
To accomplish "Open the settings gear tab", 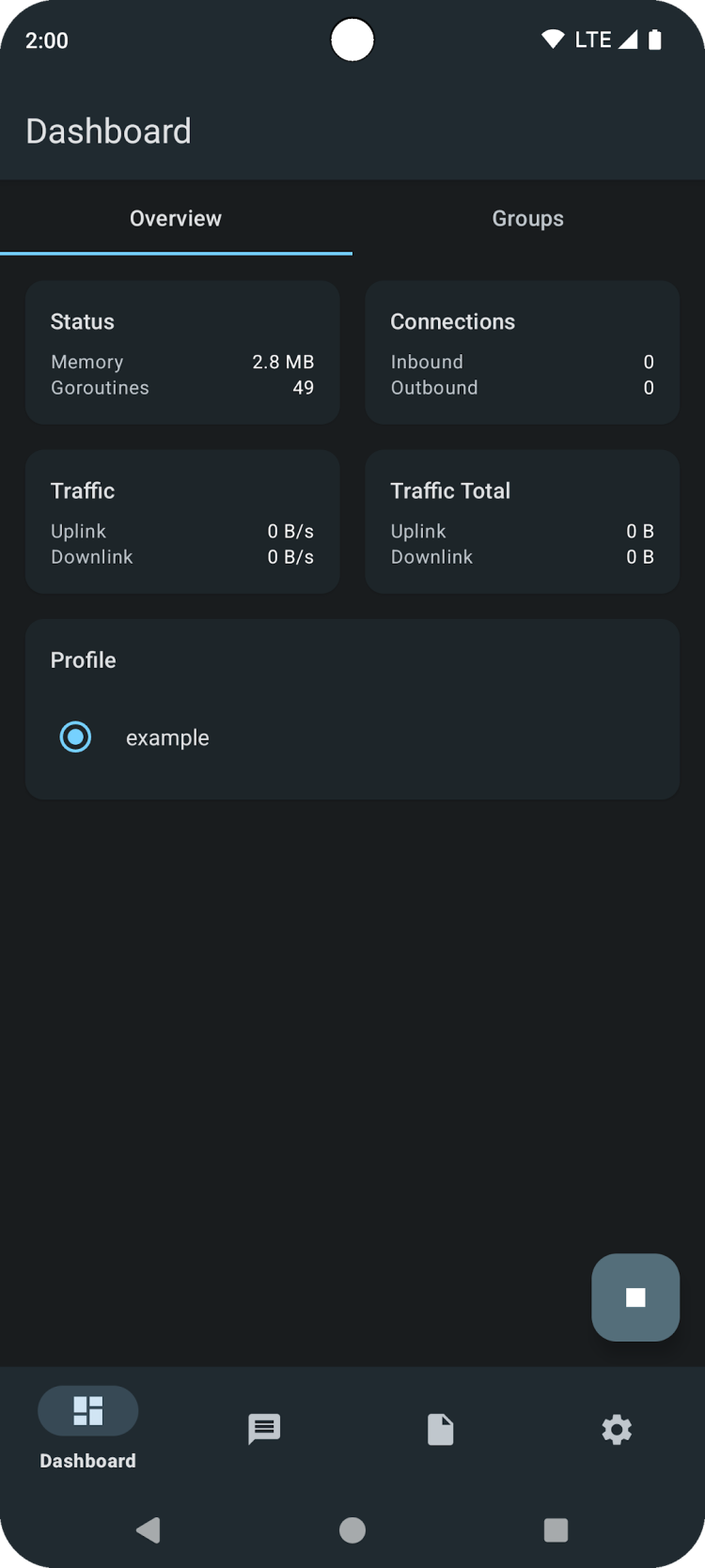I will click(x=617, y=1429).
